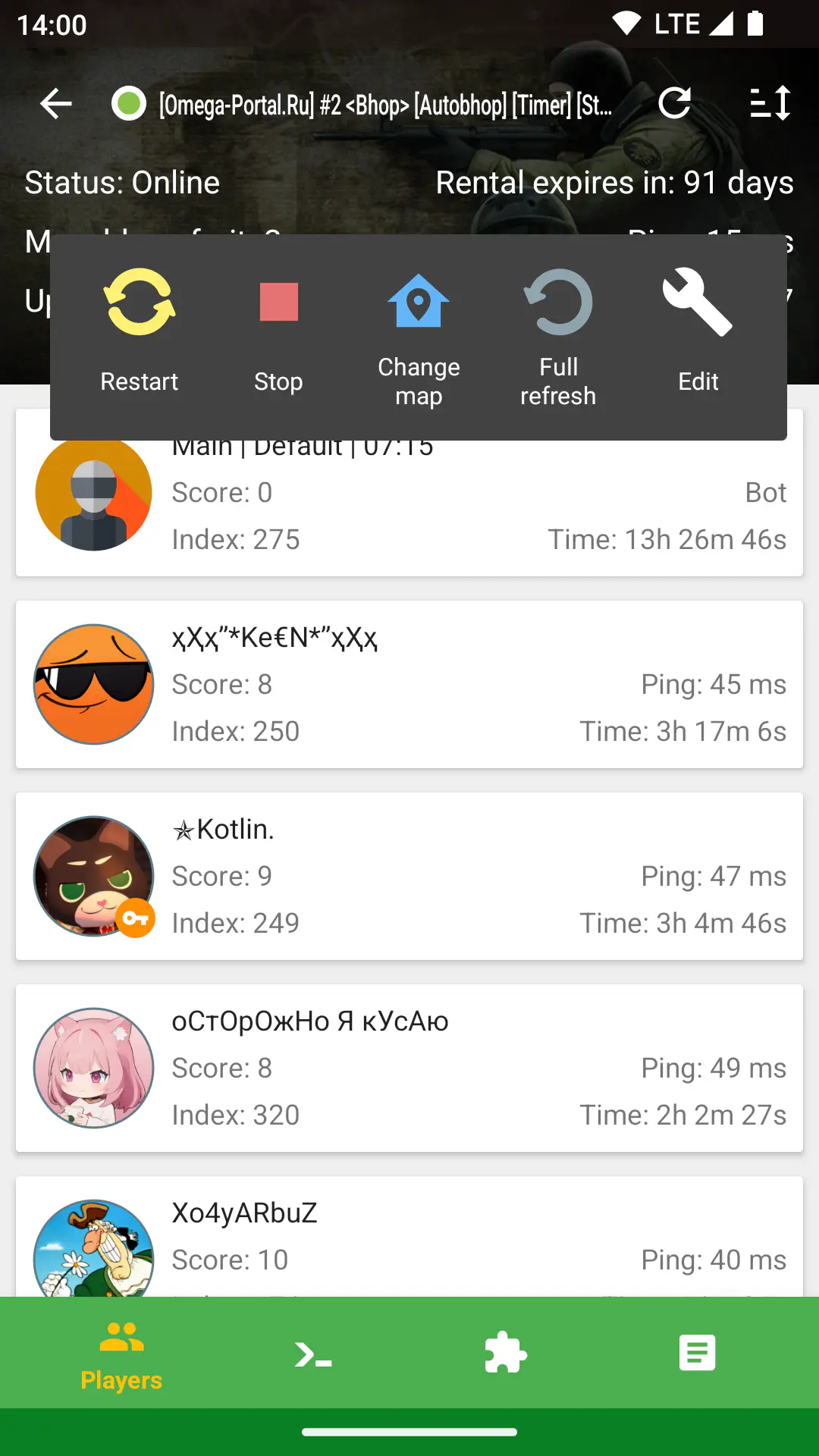
Task: Switch to the Players tab
Action: point(121,1354)
